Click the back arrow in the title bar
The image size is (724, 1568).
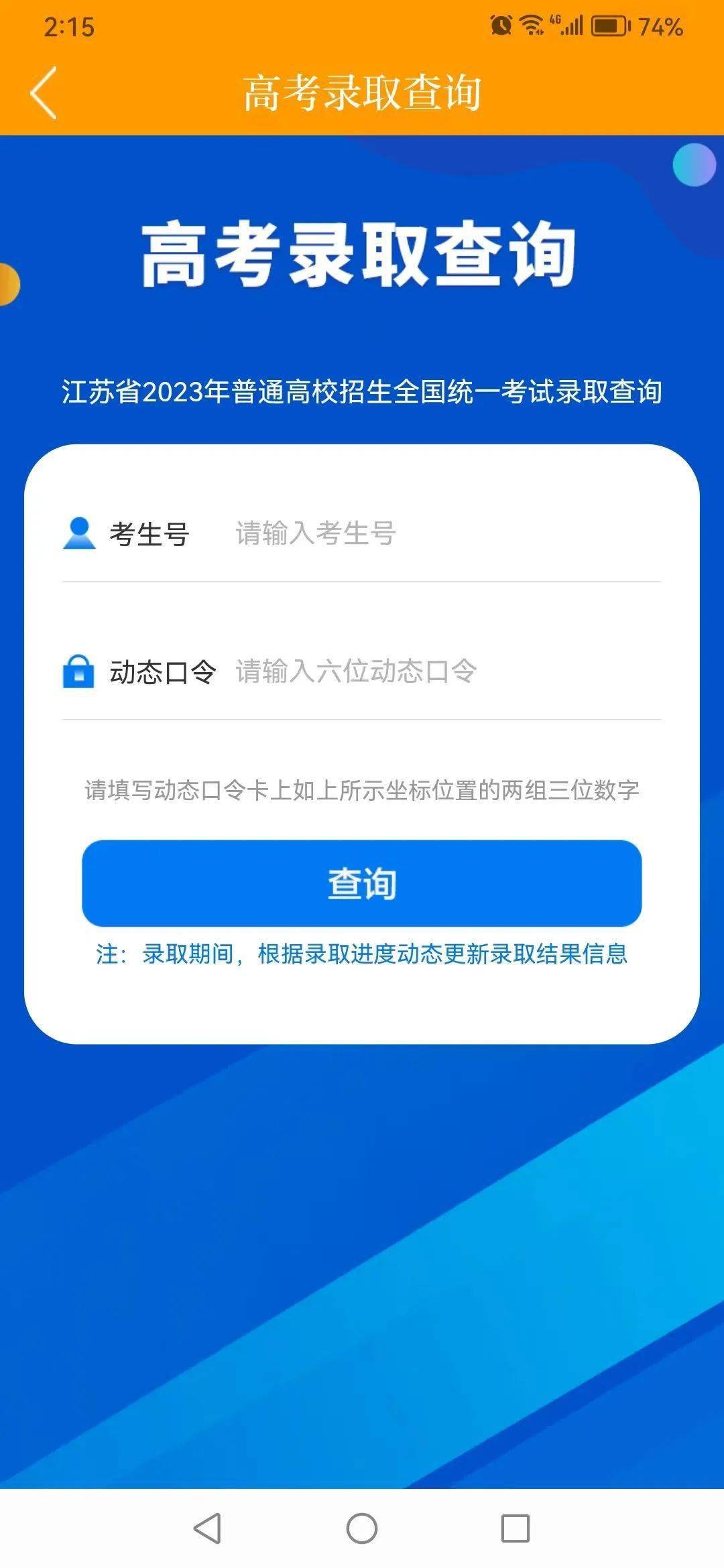[42, 94]
